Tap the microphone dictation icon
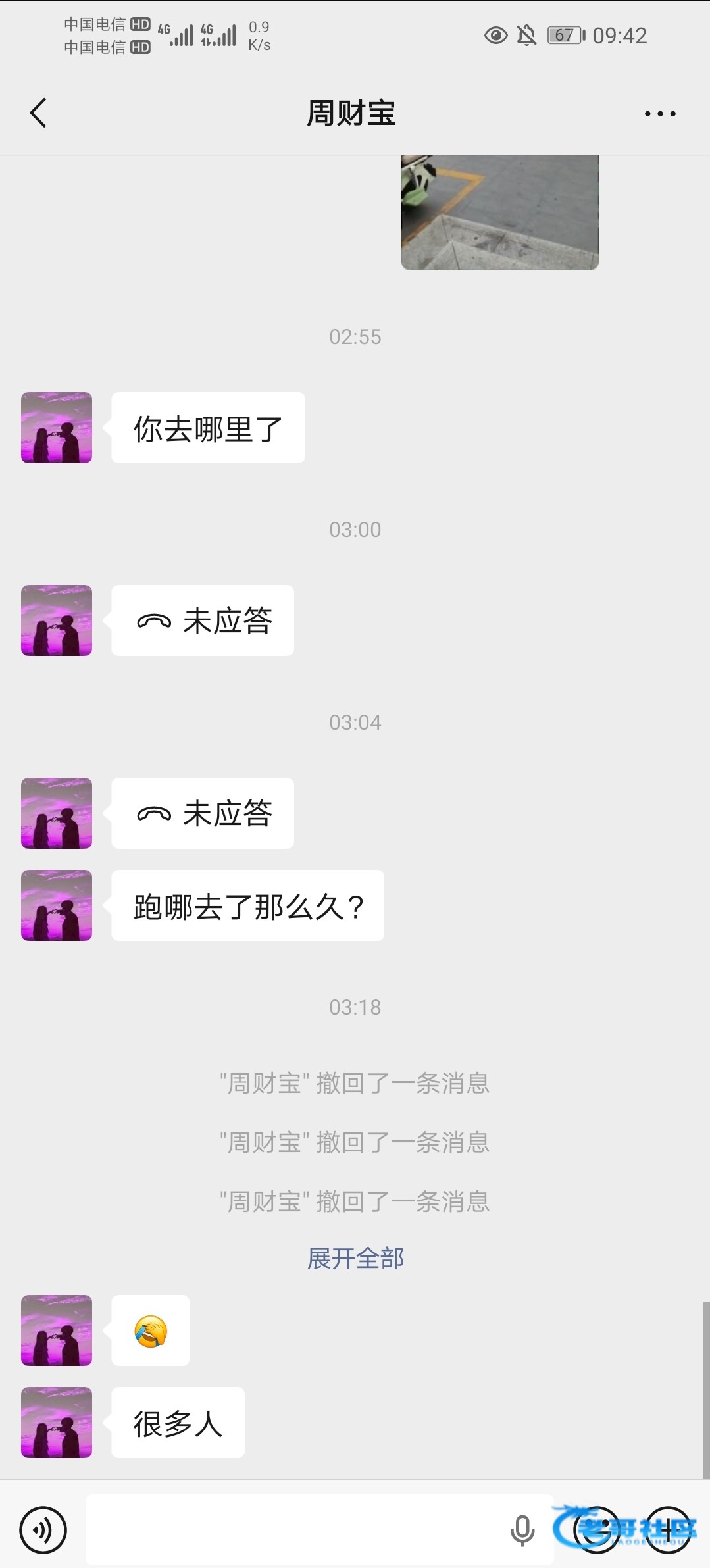The width and height of the screenshot is (710, 1568). 522,1530
